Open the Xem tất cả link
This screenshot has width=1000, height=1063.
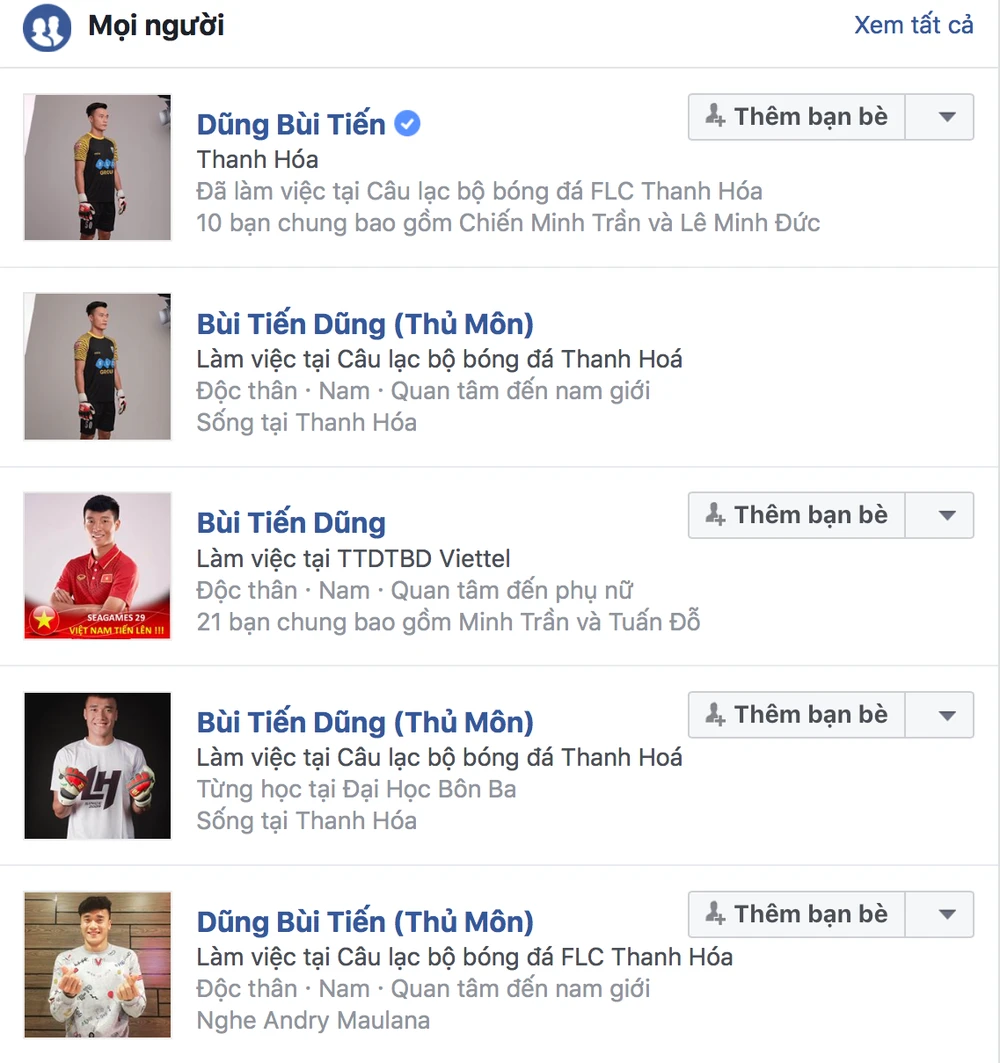pos(913,25)
